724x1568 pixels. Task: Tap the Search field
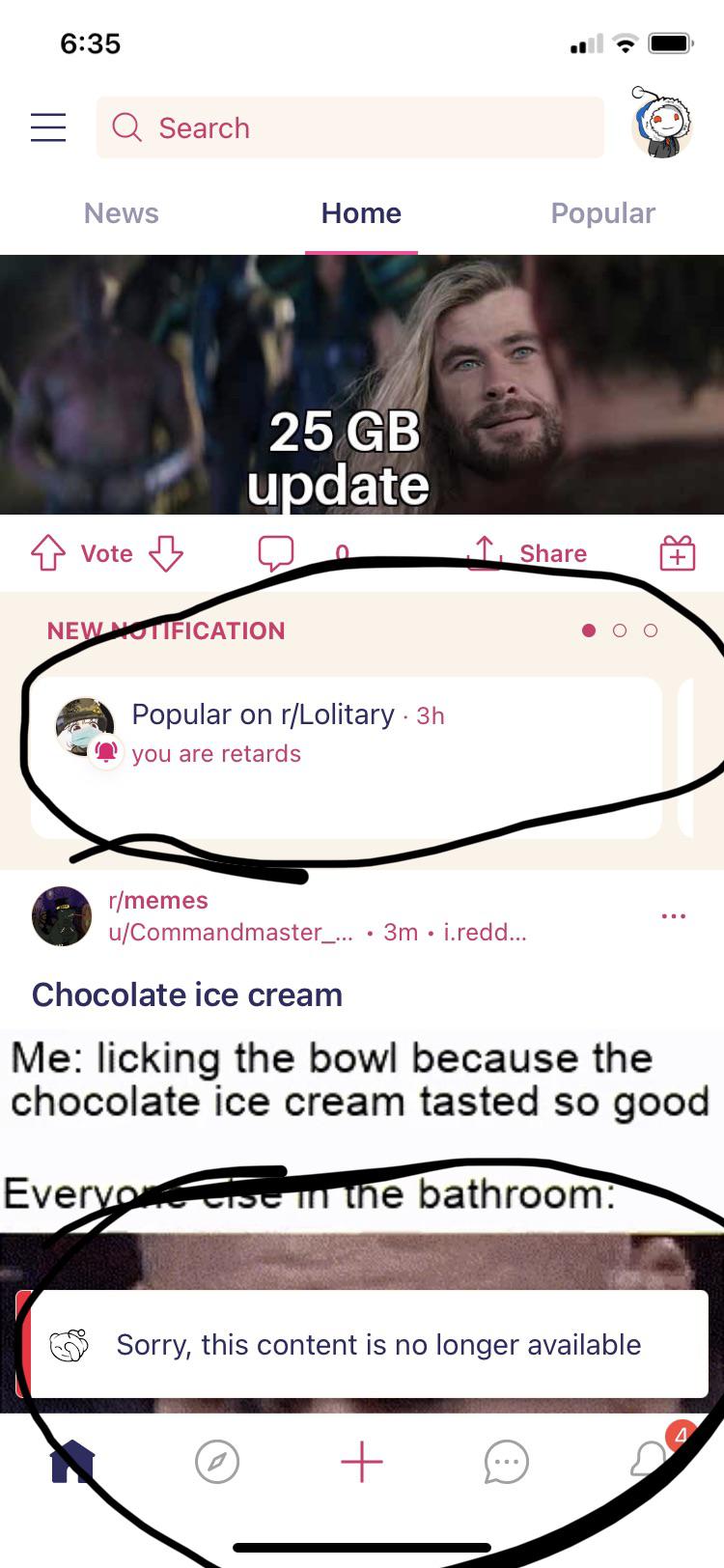pyautogui.click(x=349, y=127)
